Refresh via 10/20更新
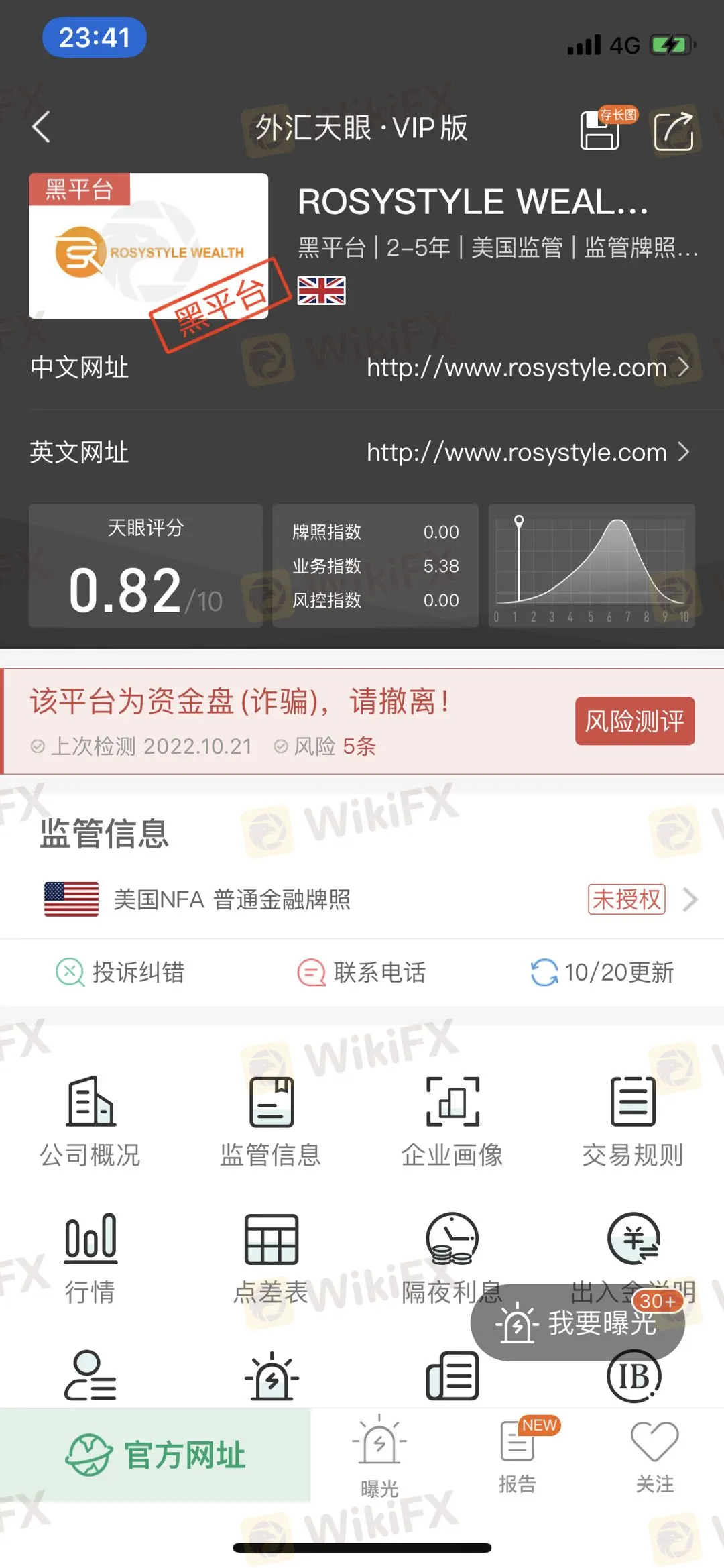Screen dimensions: 724x1568 pos(602,972)
